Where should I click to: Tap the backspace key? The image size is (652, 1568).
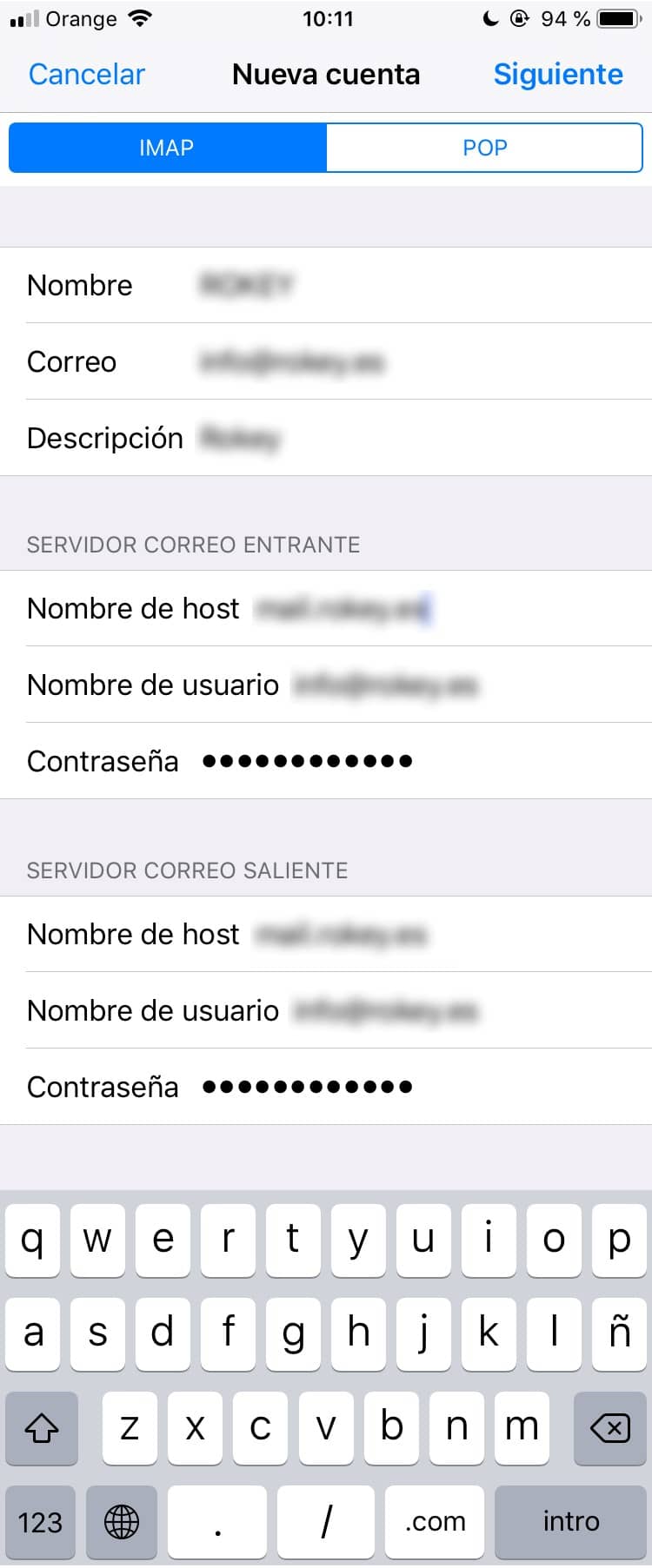point(610,1427)
